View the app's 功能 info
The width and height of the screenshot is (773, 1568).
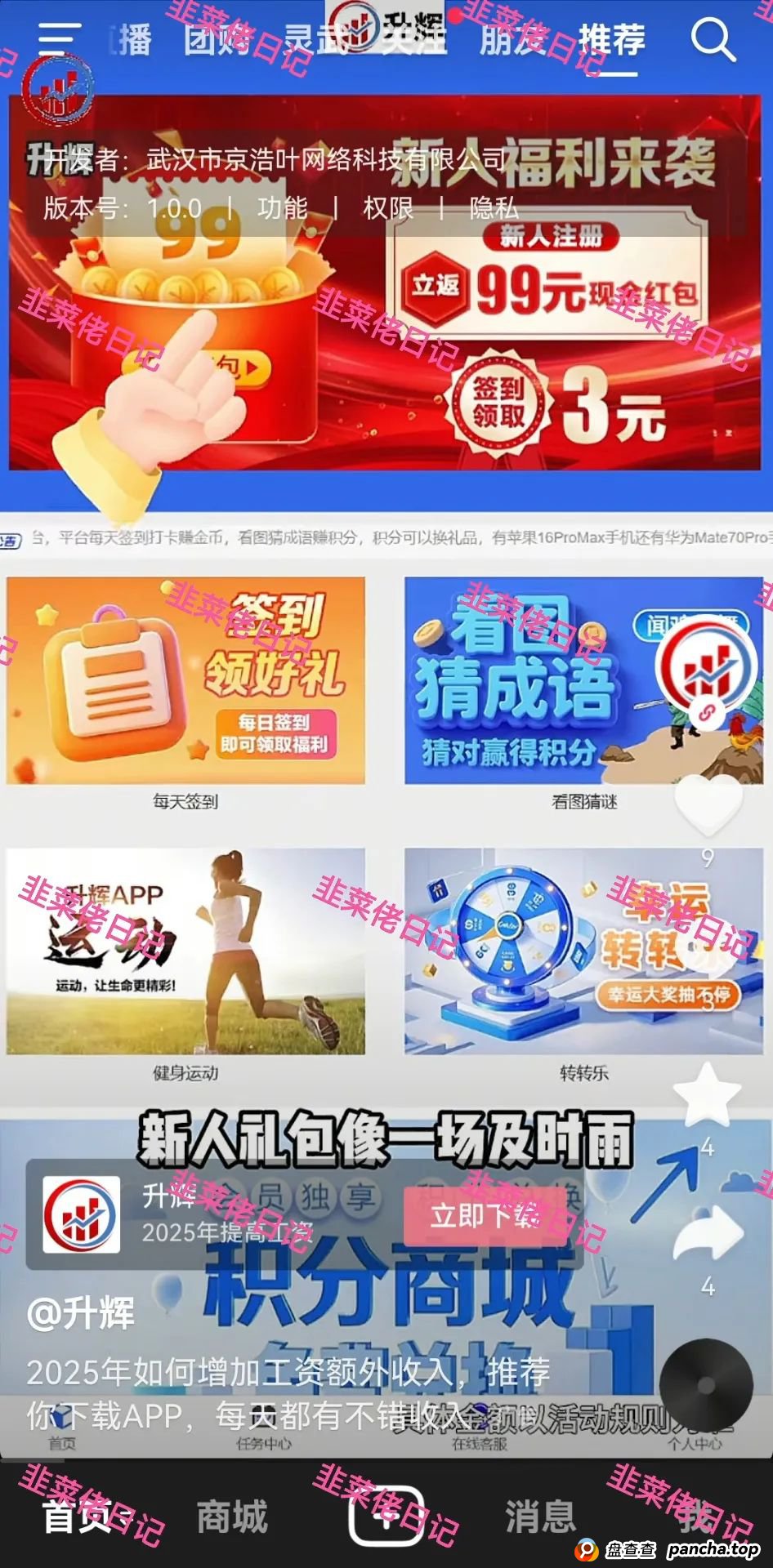pos(282,208)
